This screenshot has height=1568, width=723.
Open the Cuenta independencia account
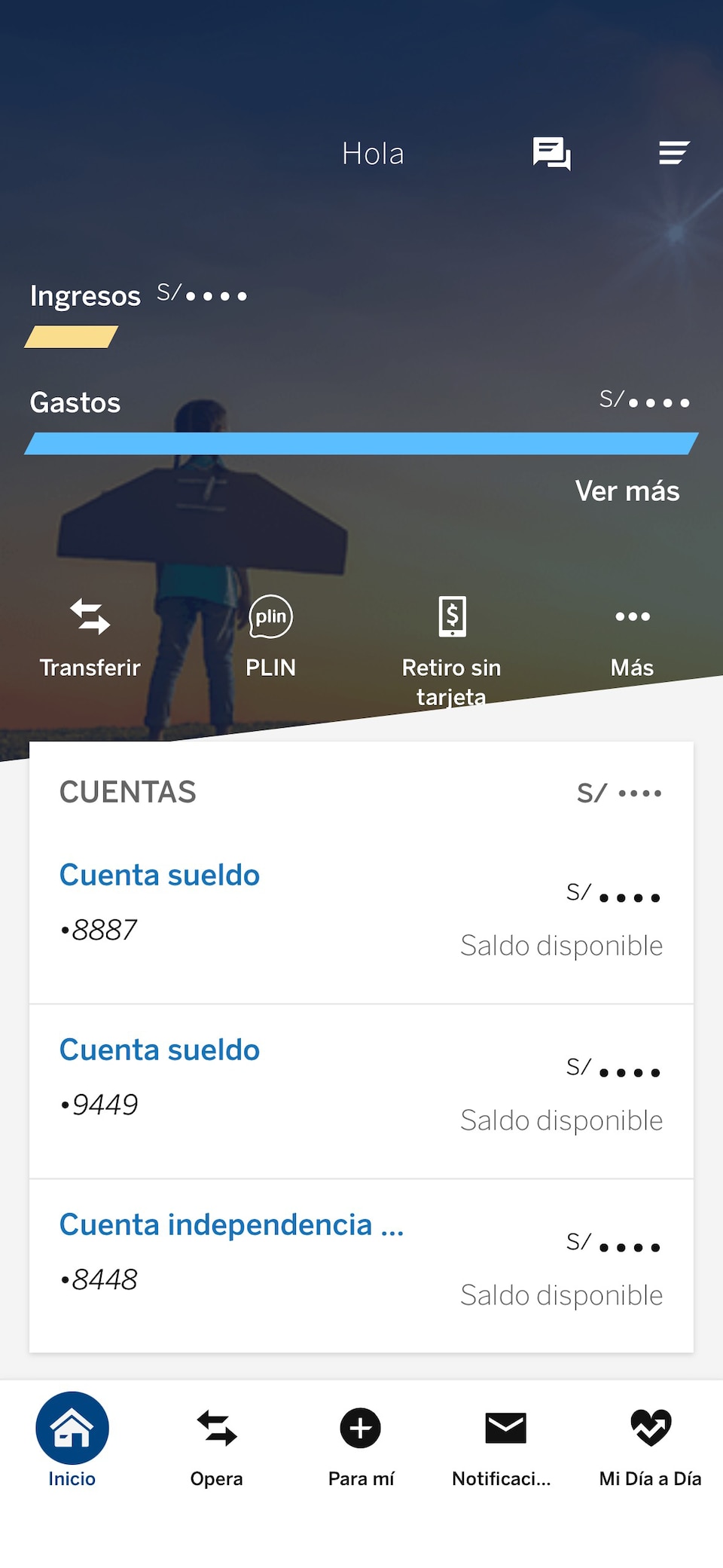pyautogui.click(x=231, y=1224)
